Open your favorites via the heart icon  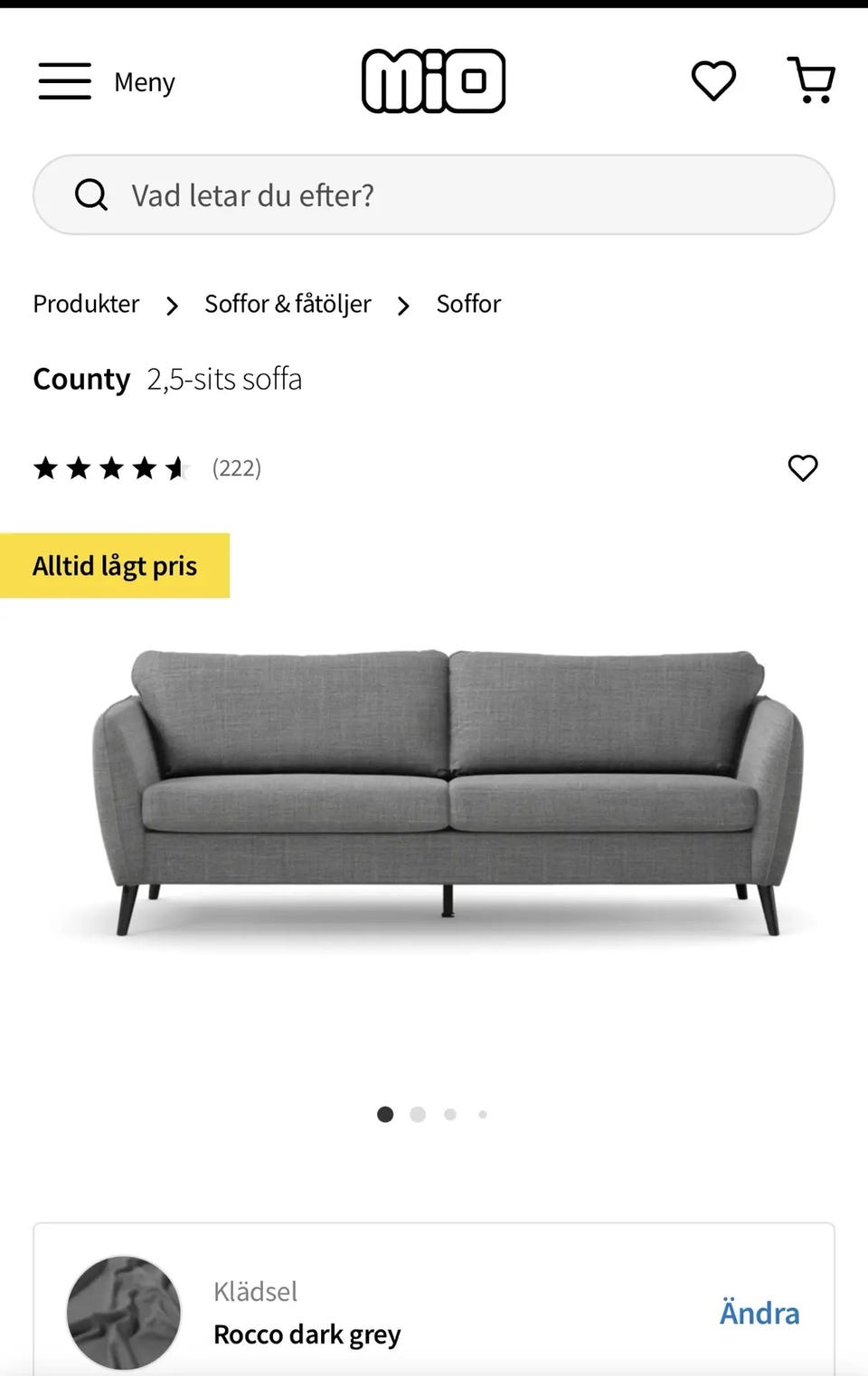pyautogui.click(x=713, y=80)
